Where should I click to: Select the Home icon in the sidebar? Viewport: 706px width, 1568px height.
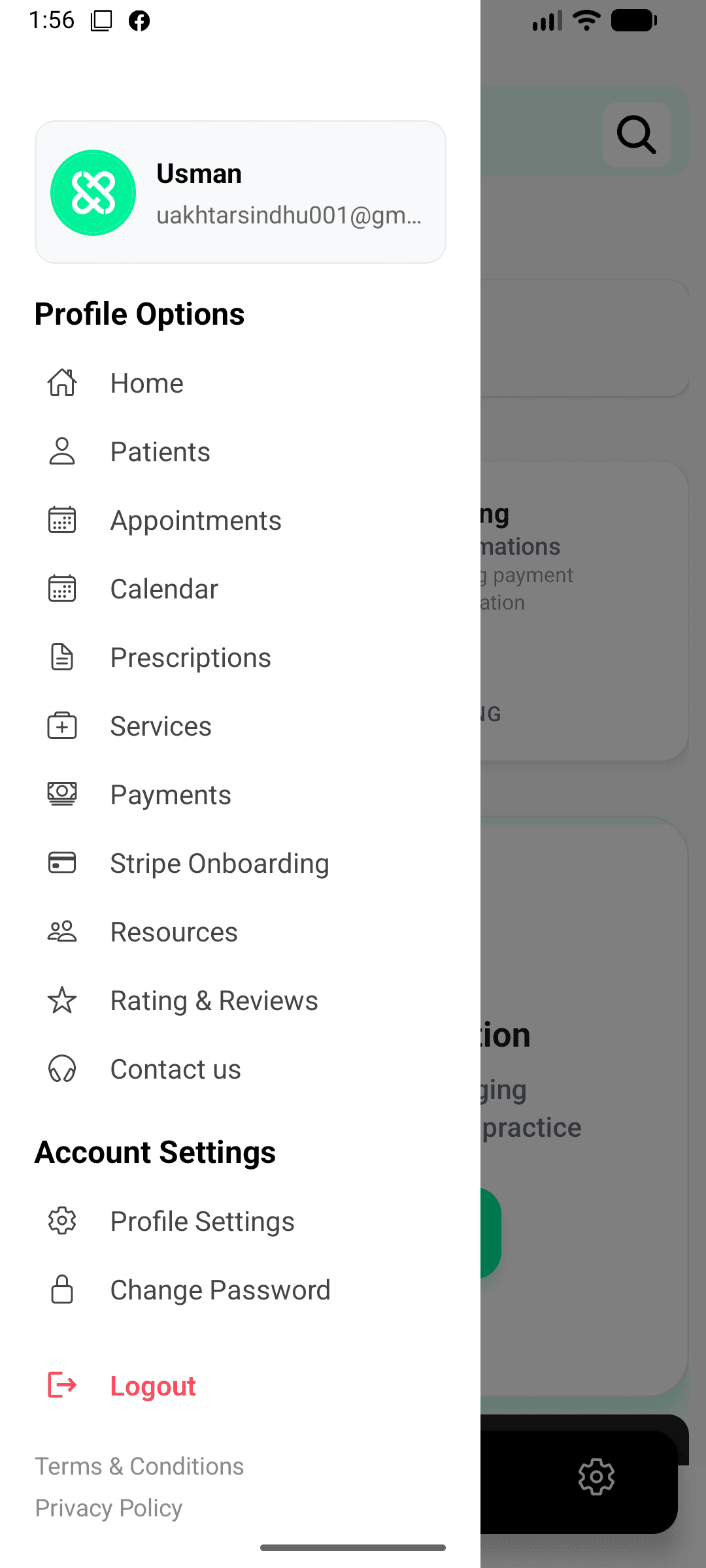click(x=62, y=383)
